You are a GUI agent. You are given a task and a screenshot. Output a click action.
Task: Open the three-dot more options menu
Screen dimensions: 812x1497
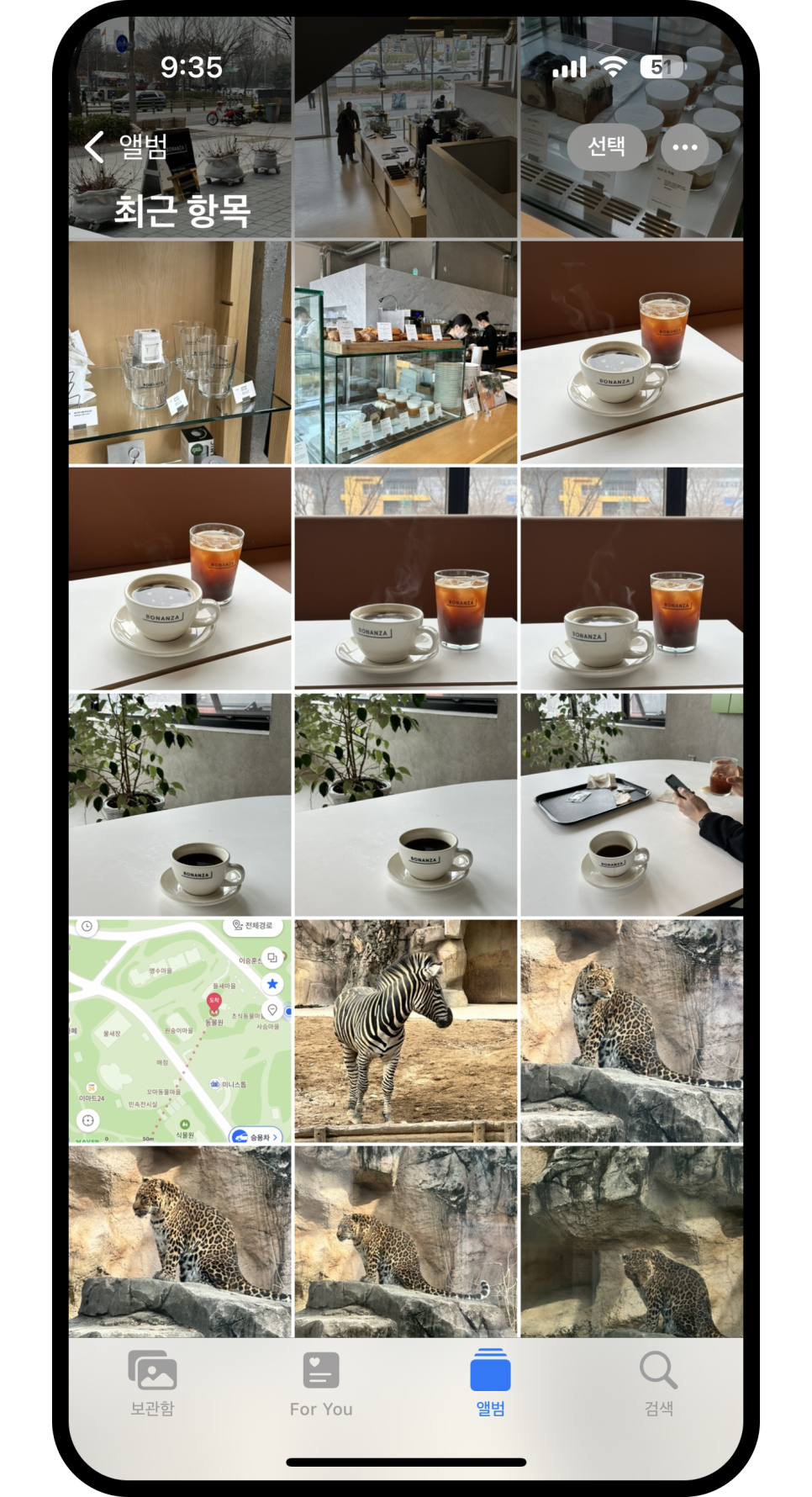(x=684, y=147)
